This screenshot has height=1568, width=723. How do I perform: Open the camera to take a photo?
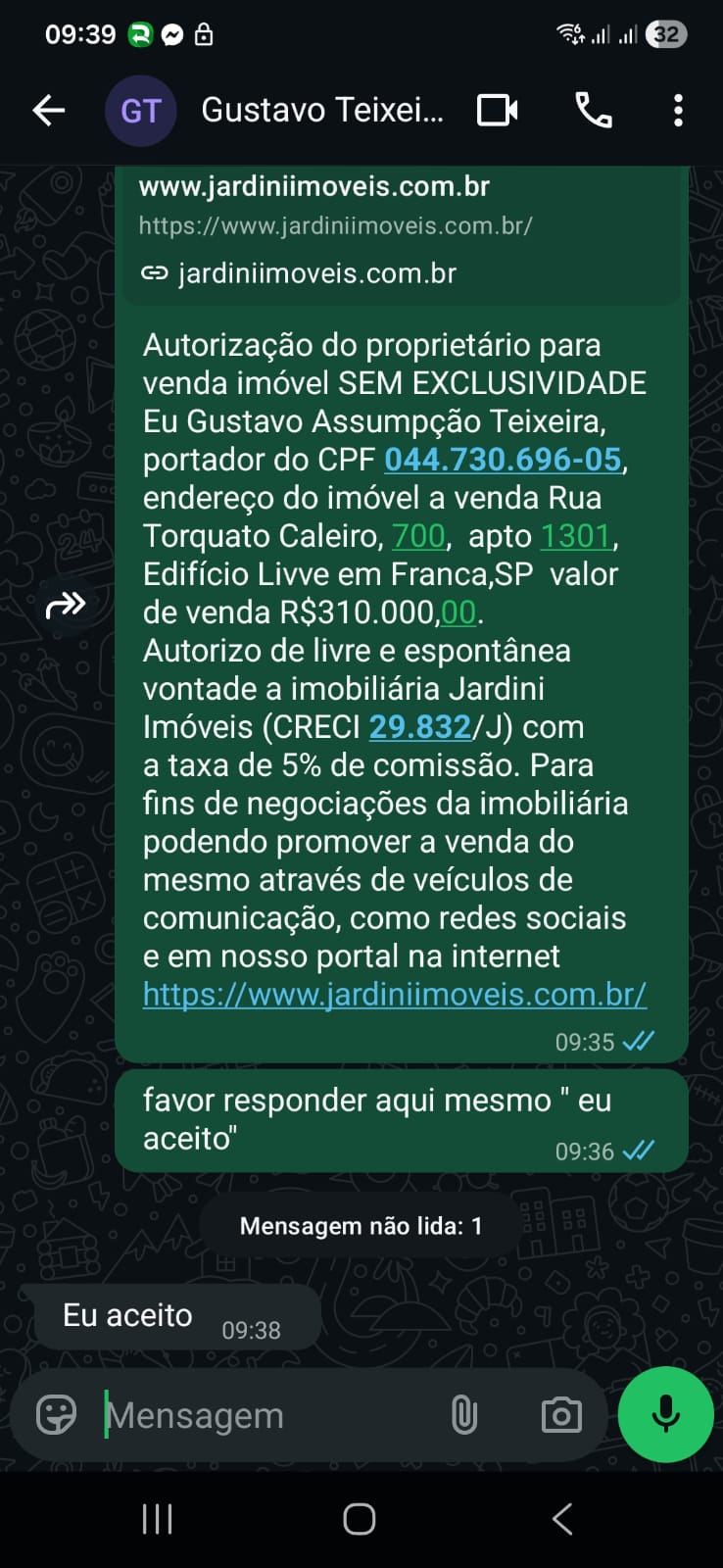(558, 1414)
